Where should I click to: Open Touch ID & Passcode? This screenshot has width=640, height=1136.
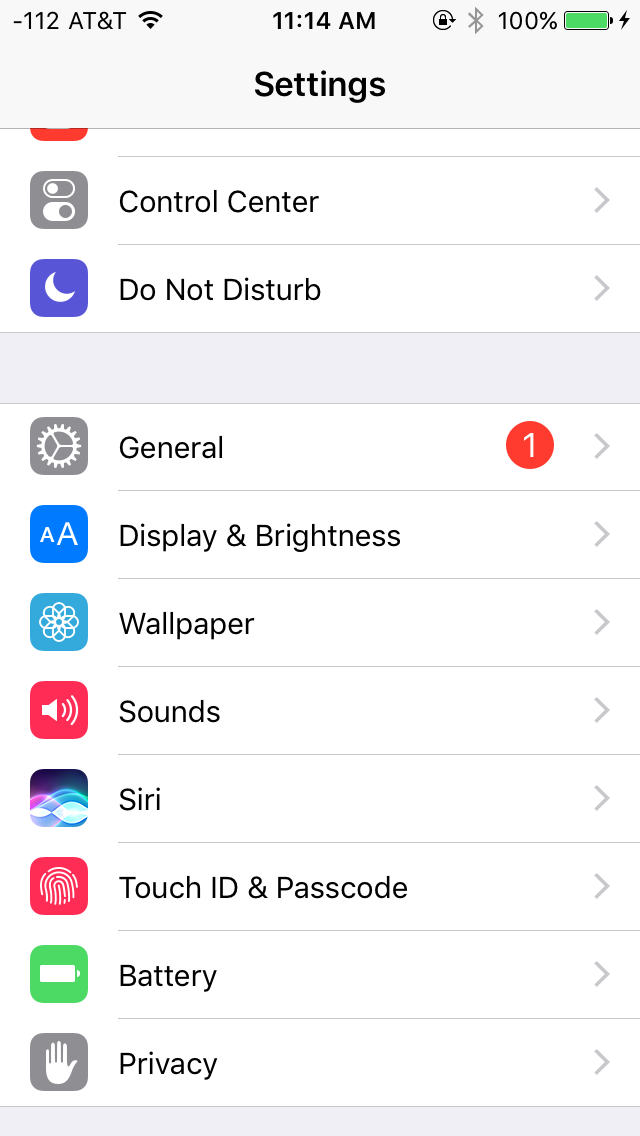click(320, 888)
